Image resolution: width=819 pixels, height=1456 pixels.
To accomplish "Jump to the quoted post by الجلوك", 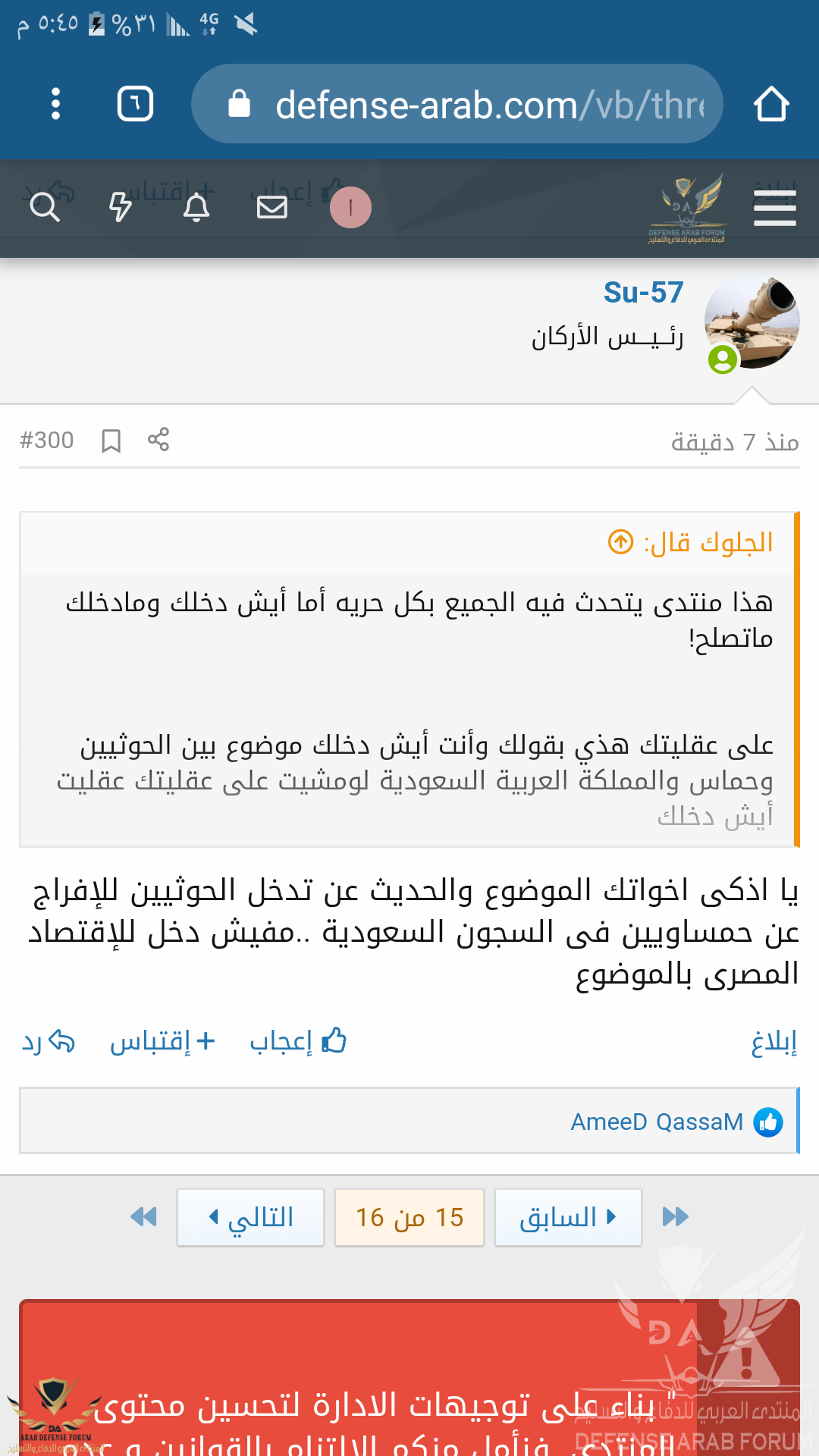I will pos(621,542).
